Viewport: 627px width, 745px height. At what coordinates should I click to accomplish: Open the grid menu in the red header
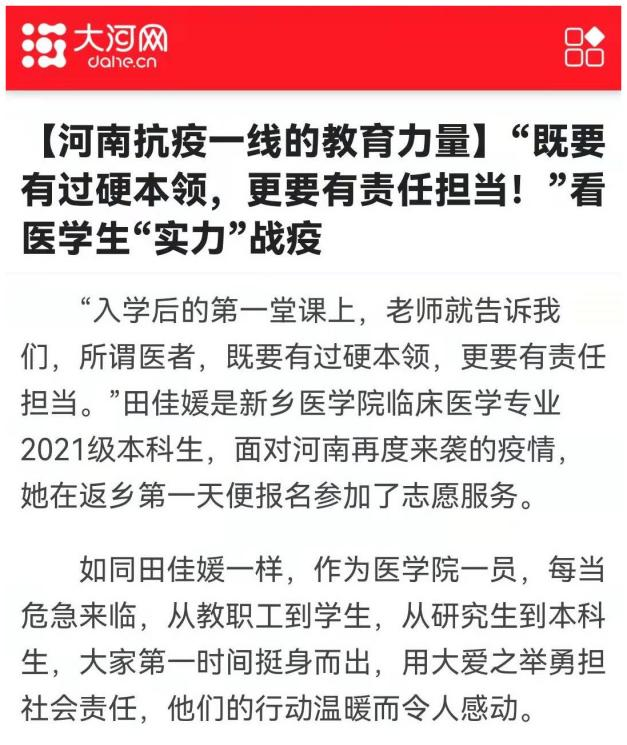tap(584, 47)
